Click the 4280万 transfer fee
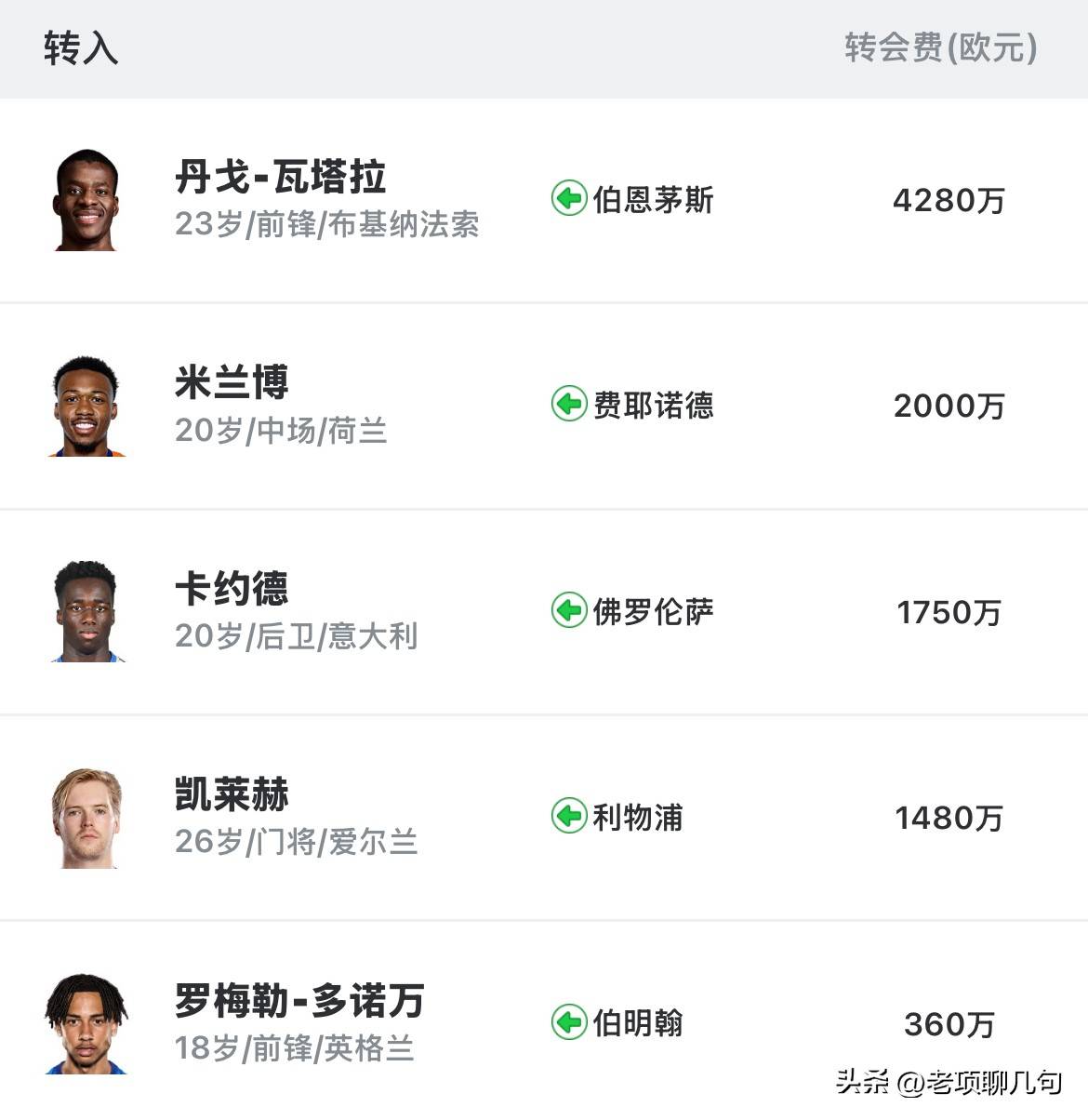Image resolution: width=1088 pixels, height=1120 pixels. (949, 200)
